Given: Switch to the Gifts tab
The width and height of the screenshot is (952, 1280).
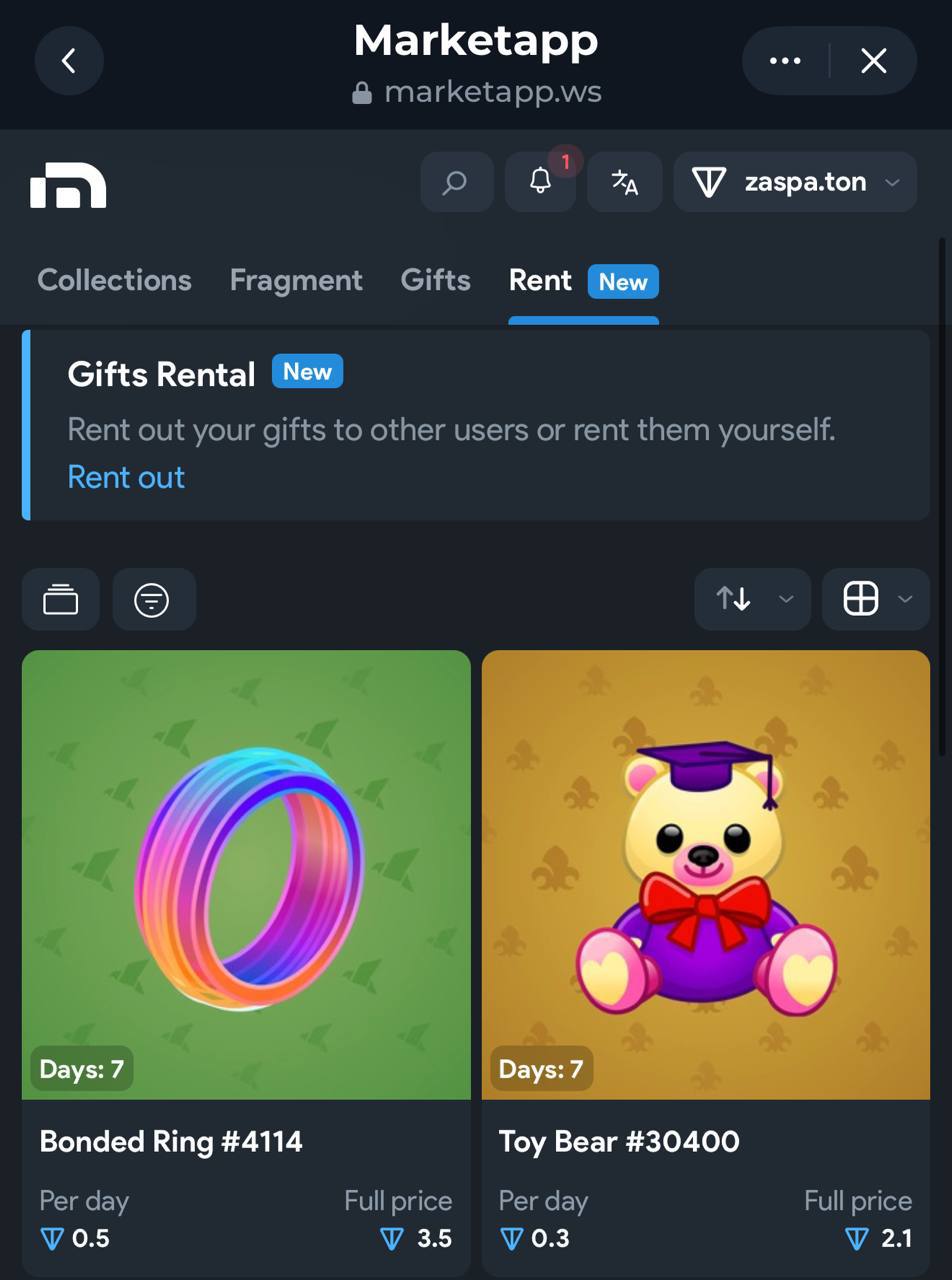Looking at the screenshot, I should point(435,280).
